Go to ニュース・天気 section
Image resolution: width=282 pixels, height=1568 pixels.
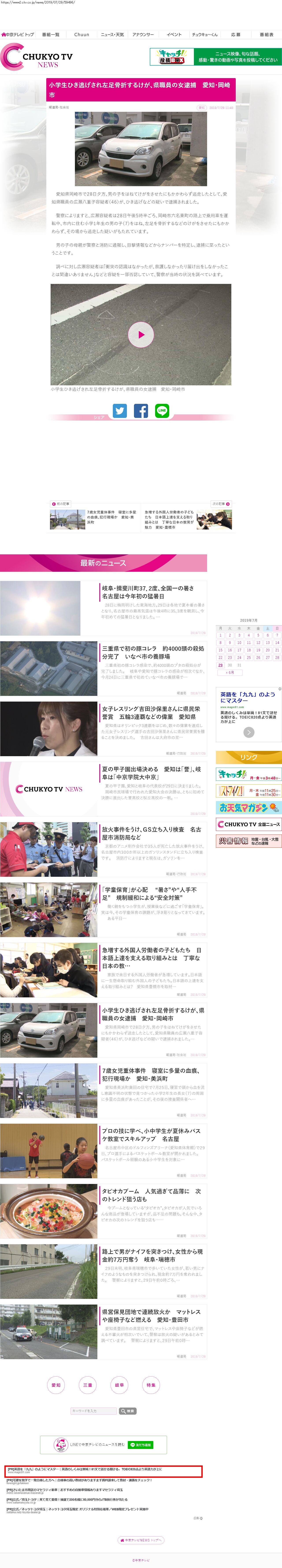(x=112, y=35)
